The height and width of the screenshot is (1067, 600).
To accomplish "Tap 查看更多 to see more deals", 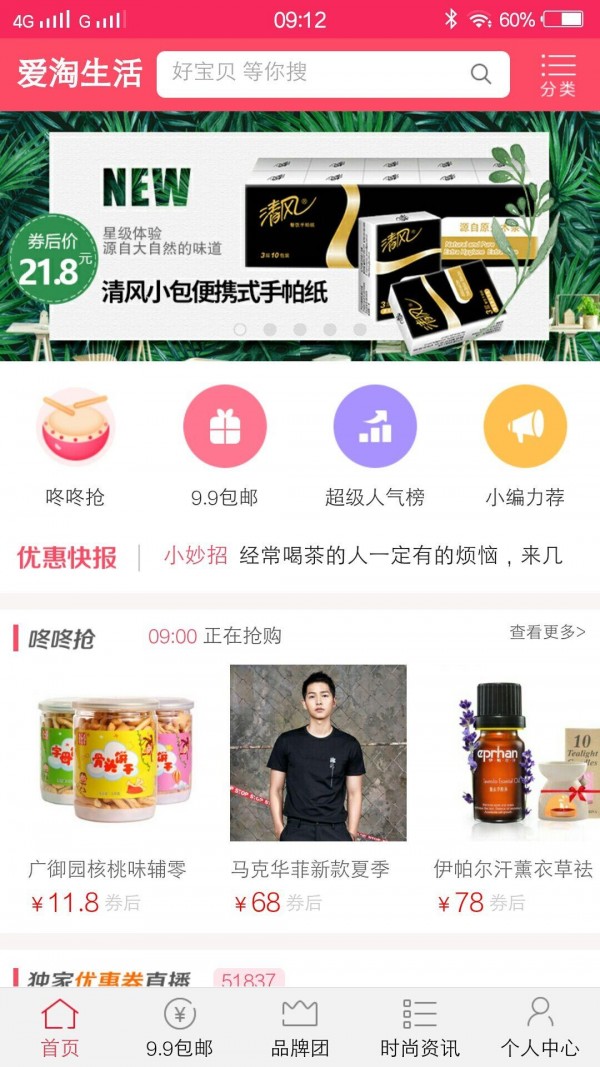I will coord(547,632).
